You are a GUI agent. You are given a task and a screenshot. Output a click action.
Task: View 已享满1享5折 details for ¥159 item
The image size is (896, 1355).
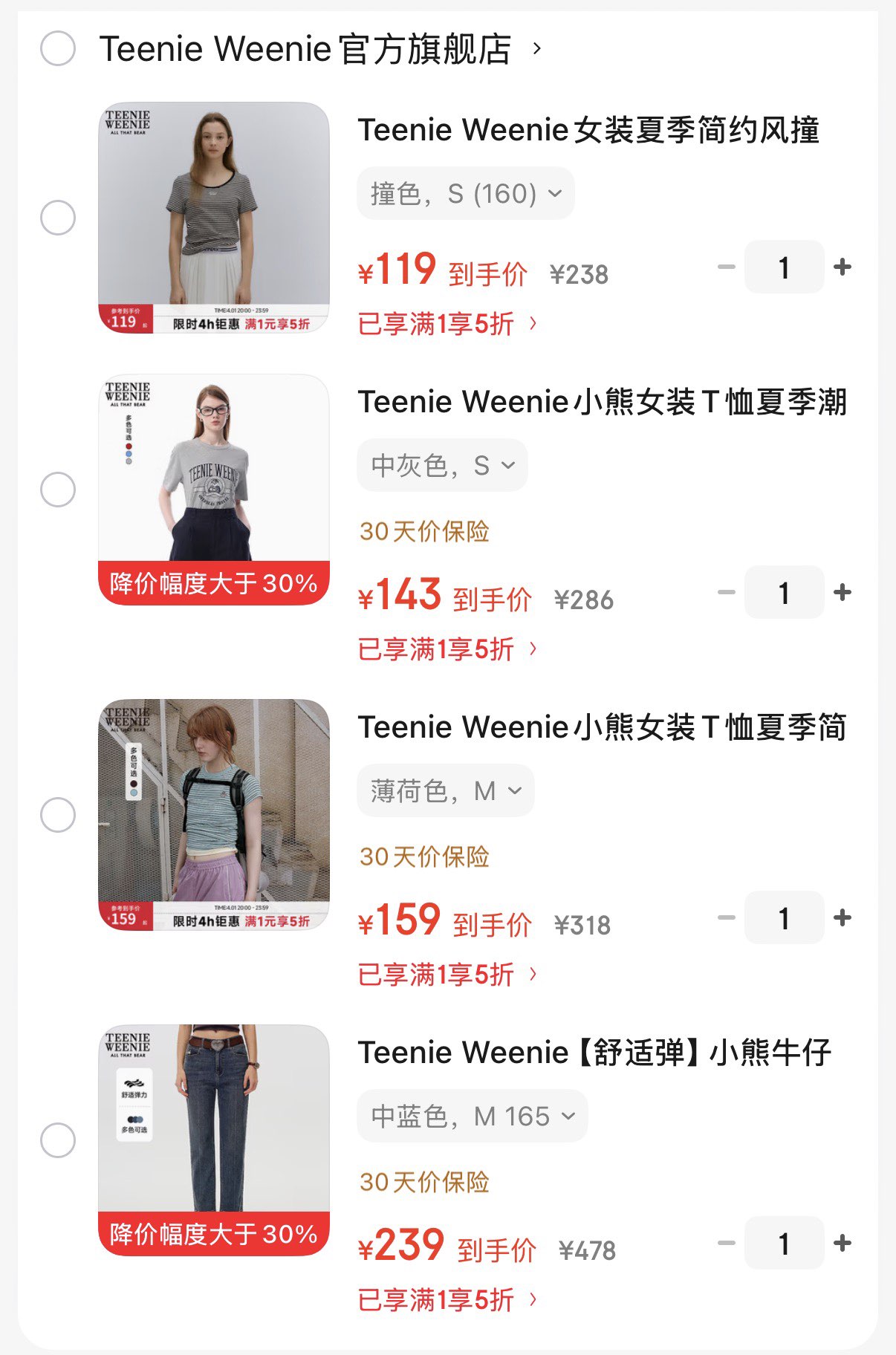click(447, 975)
